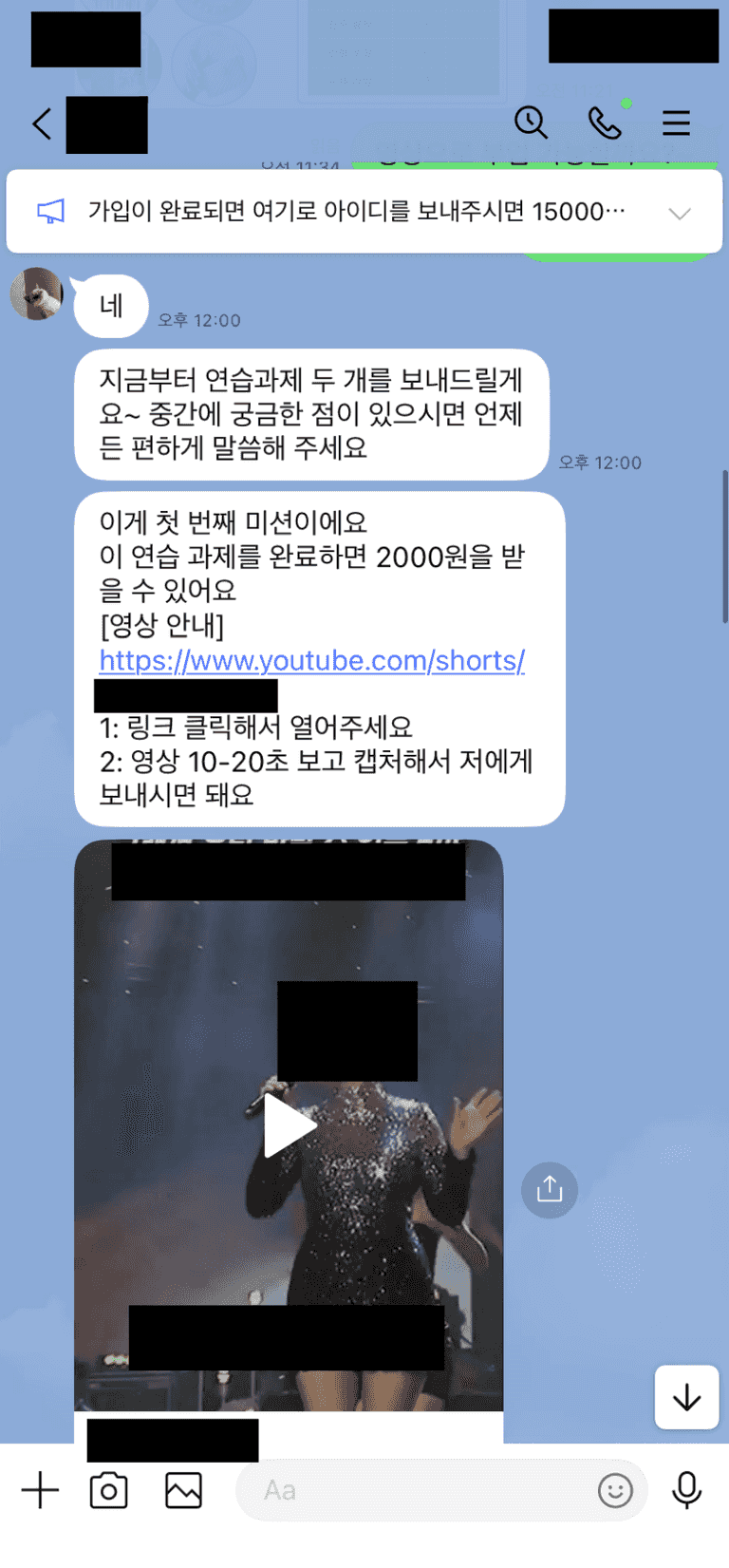Go back to the chat list
The width and height of the screenshot is (729, 1568).
(42, 124)
